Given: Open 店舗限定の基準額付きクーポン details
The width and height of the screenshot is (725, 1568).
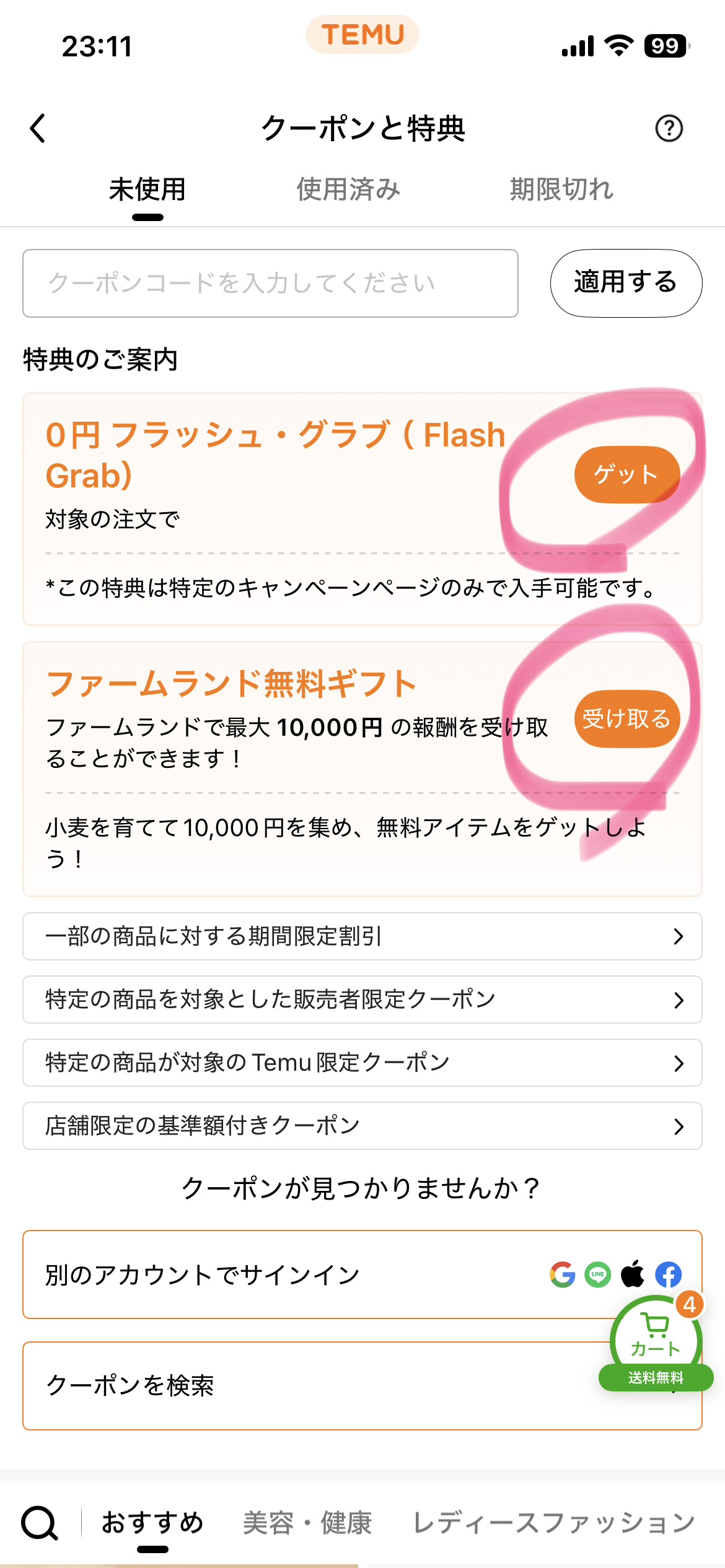Looking at the screenshot, I should click(x=362, y=1126).
